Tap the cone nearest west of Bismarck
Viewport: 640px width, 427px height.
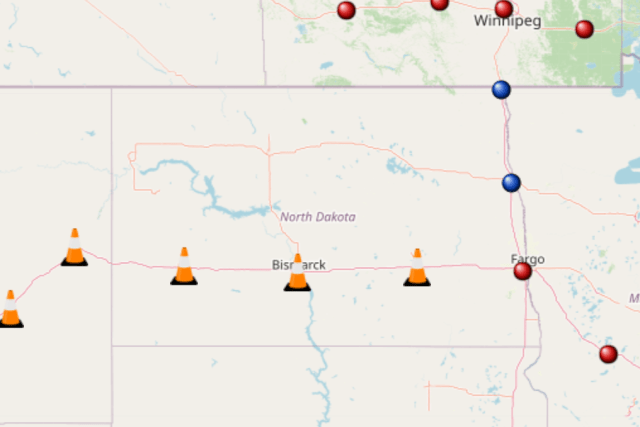[184, 267]
